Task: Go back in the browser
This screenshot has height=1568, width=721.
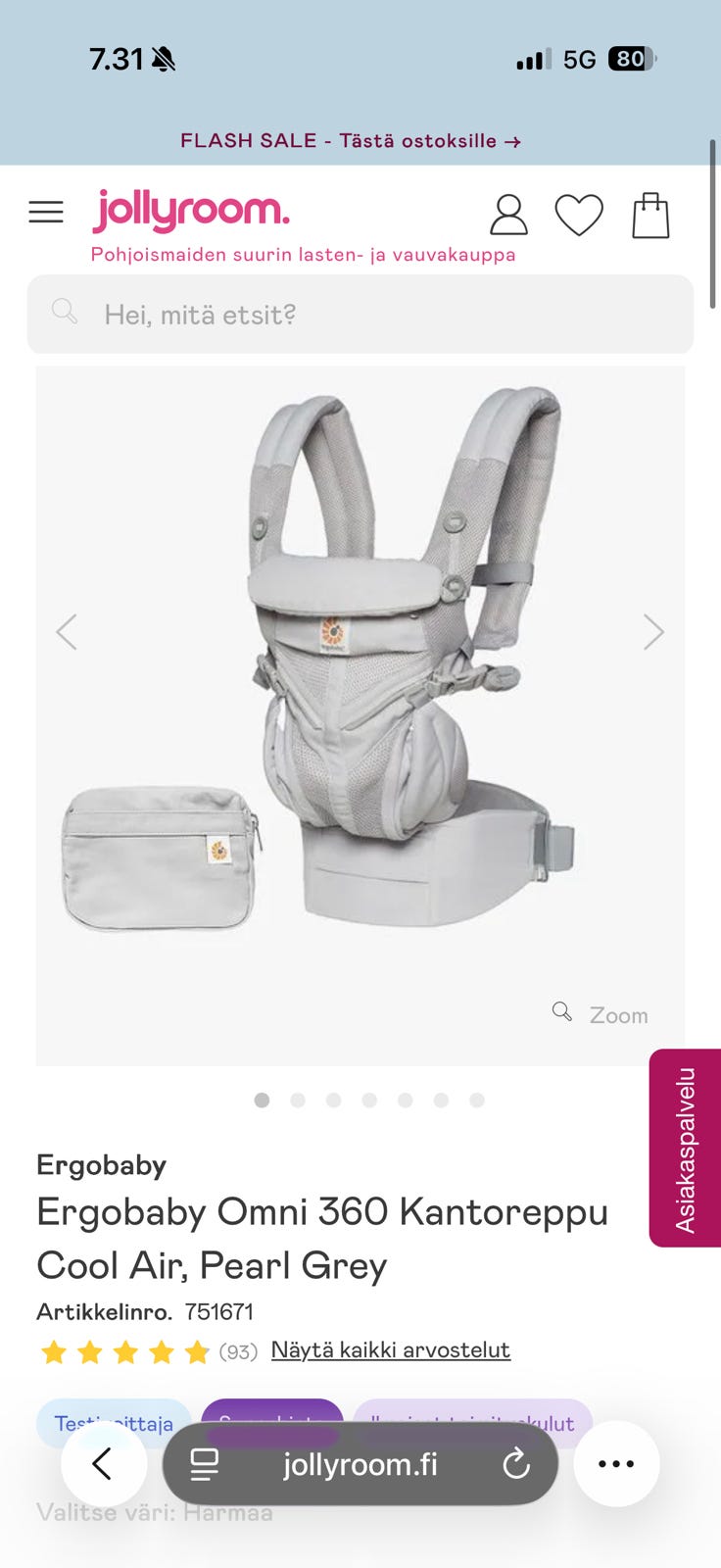Action: pos(103,1464)
